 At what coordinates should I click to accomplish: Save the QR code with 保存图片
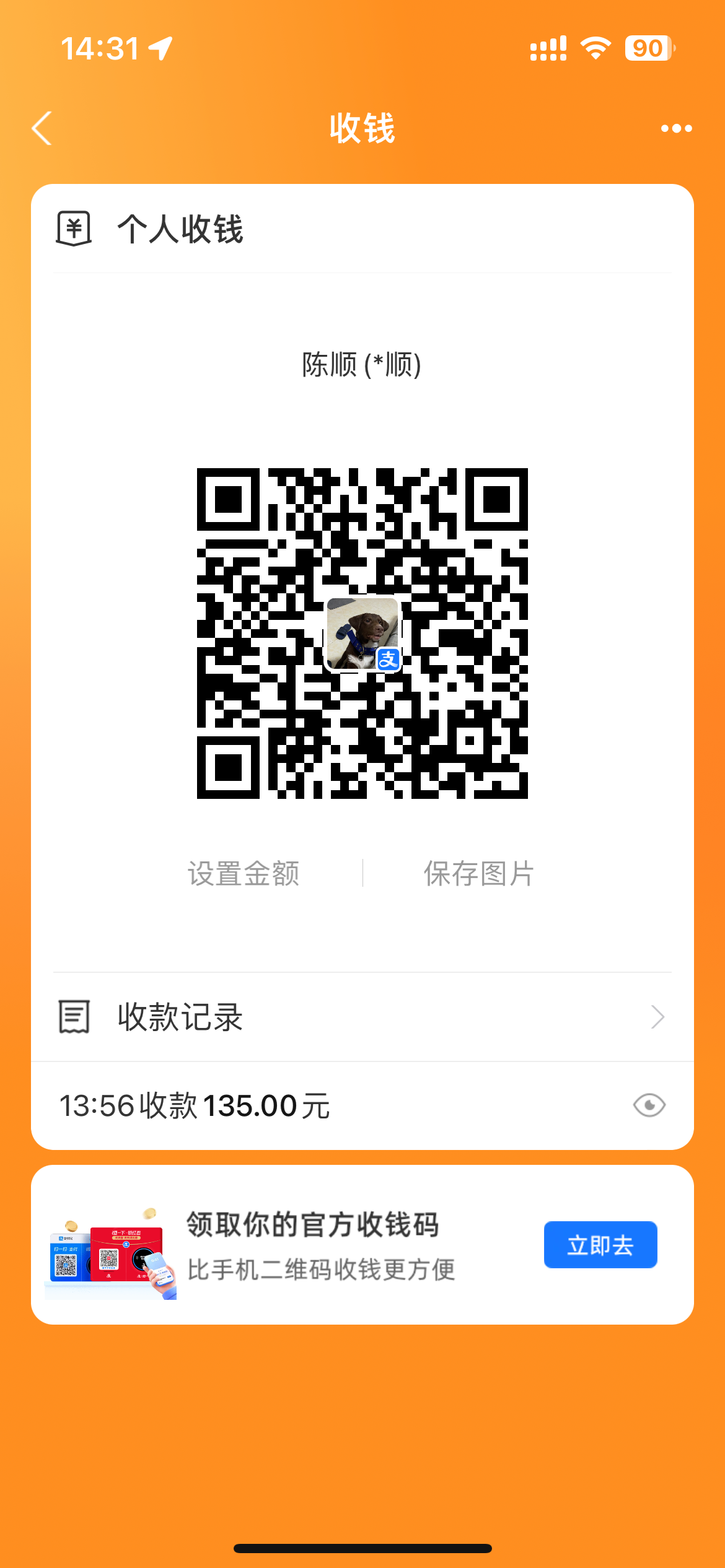[x=478, y=874]
